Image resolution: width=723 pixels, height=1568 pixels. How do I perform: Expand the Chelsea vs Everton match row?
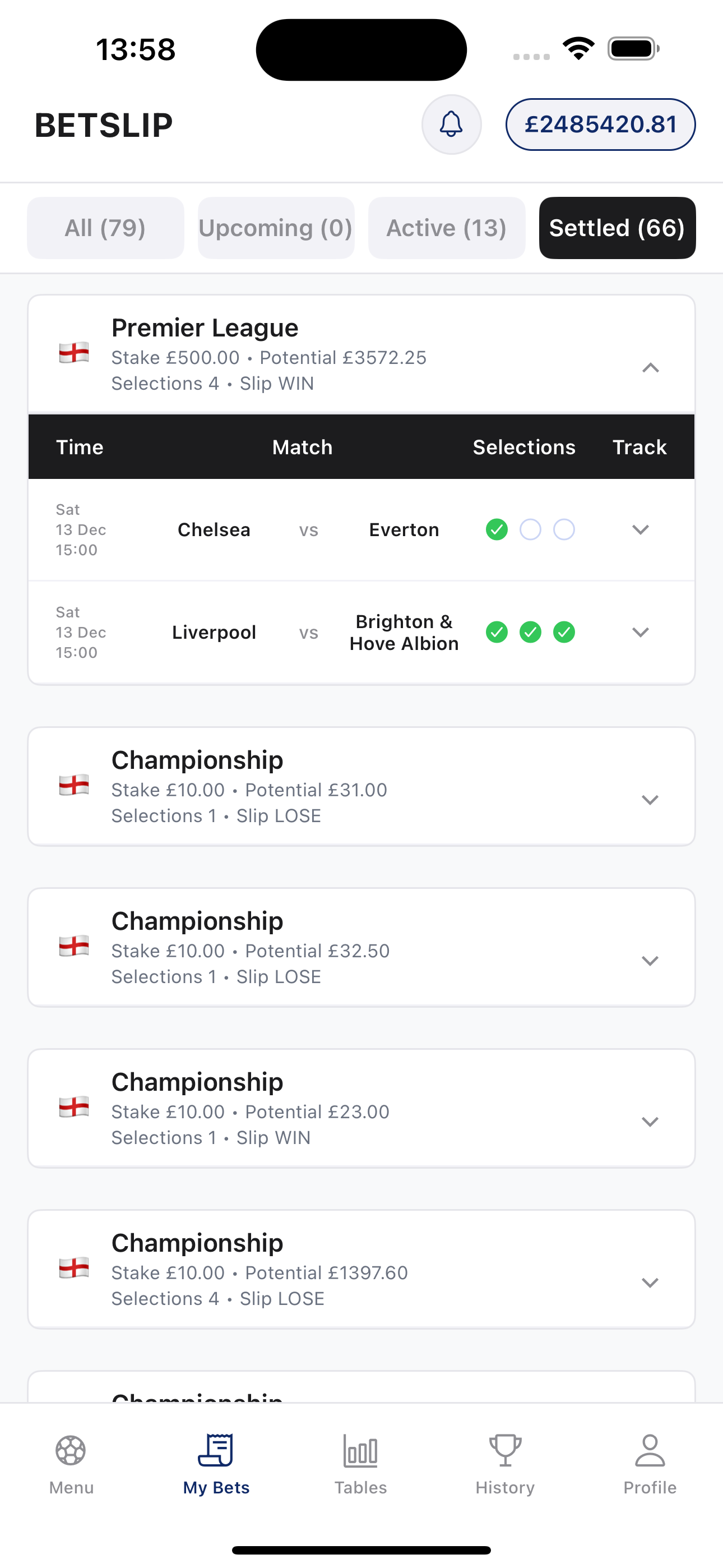pos(640,529)
